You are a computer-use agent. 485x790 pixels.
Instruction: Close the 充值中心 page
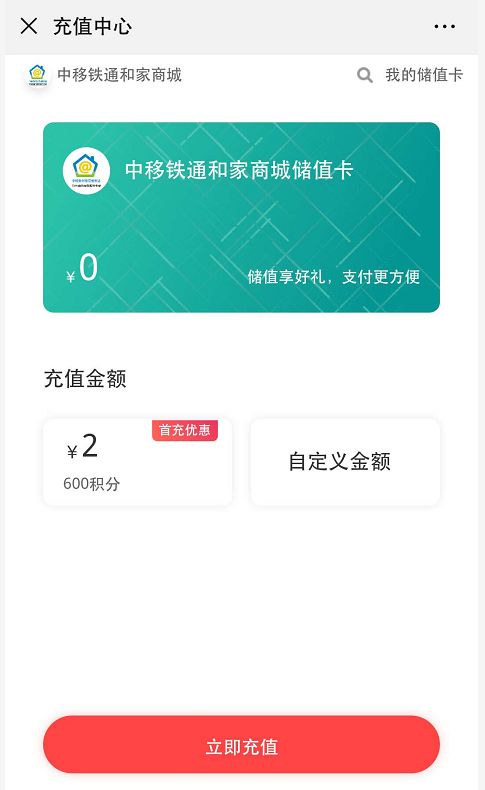click(x=29, y=26)
